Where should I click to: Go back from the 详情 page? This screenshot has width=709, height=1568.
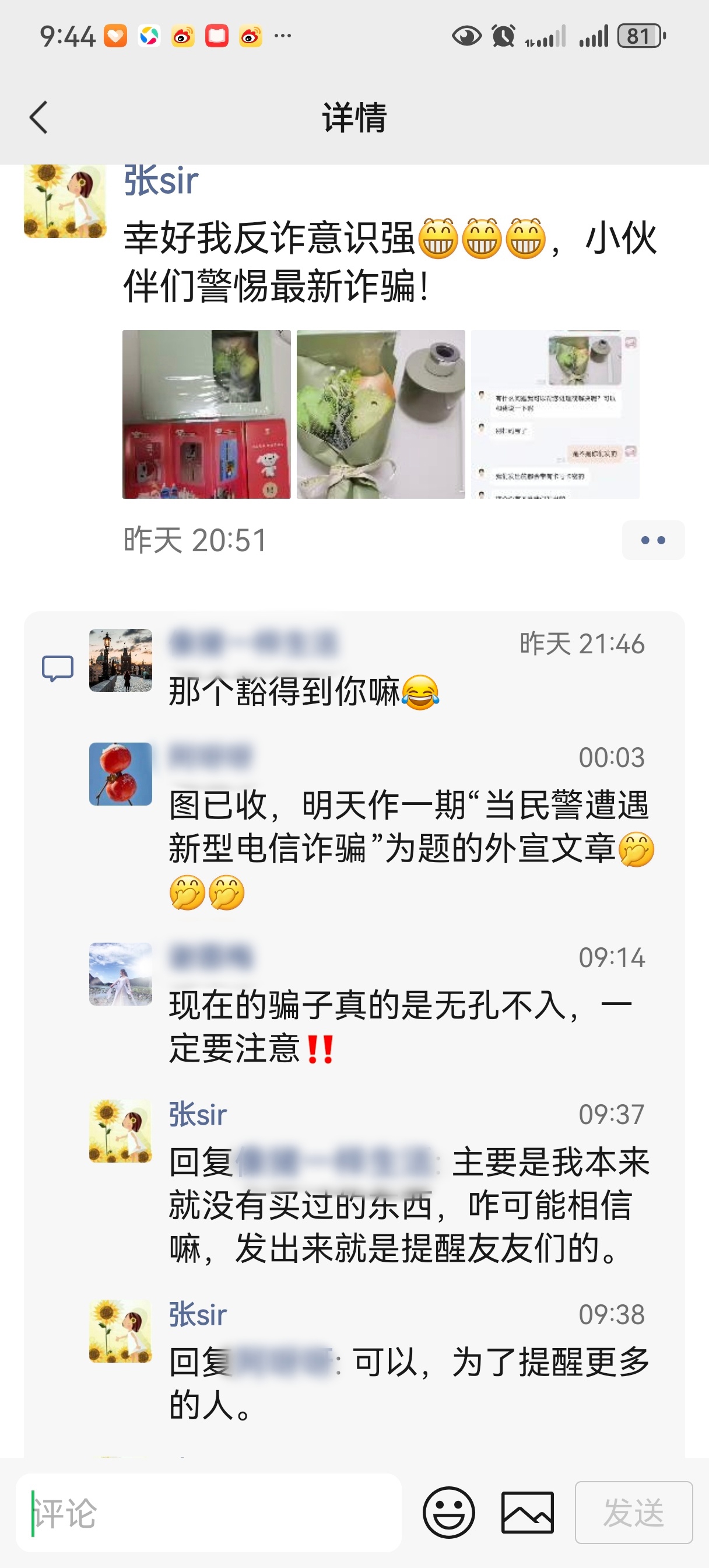(38, 117)
